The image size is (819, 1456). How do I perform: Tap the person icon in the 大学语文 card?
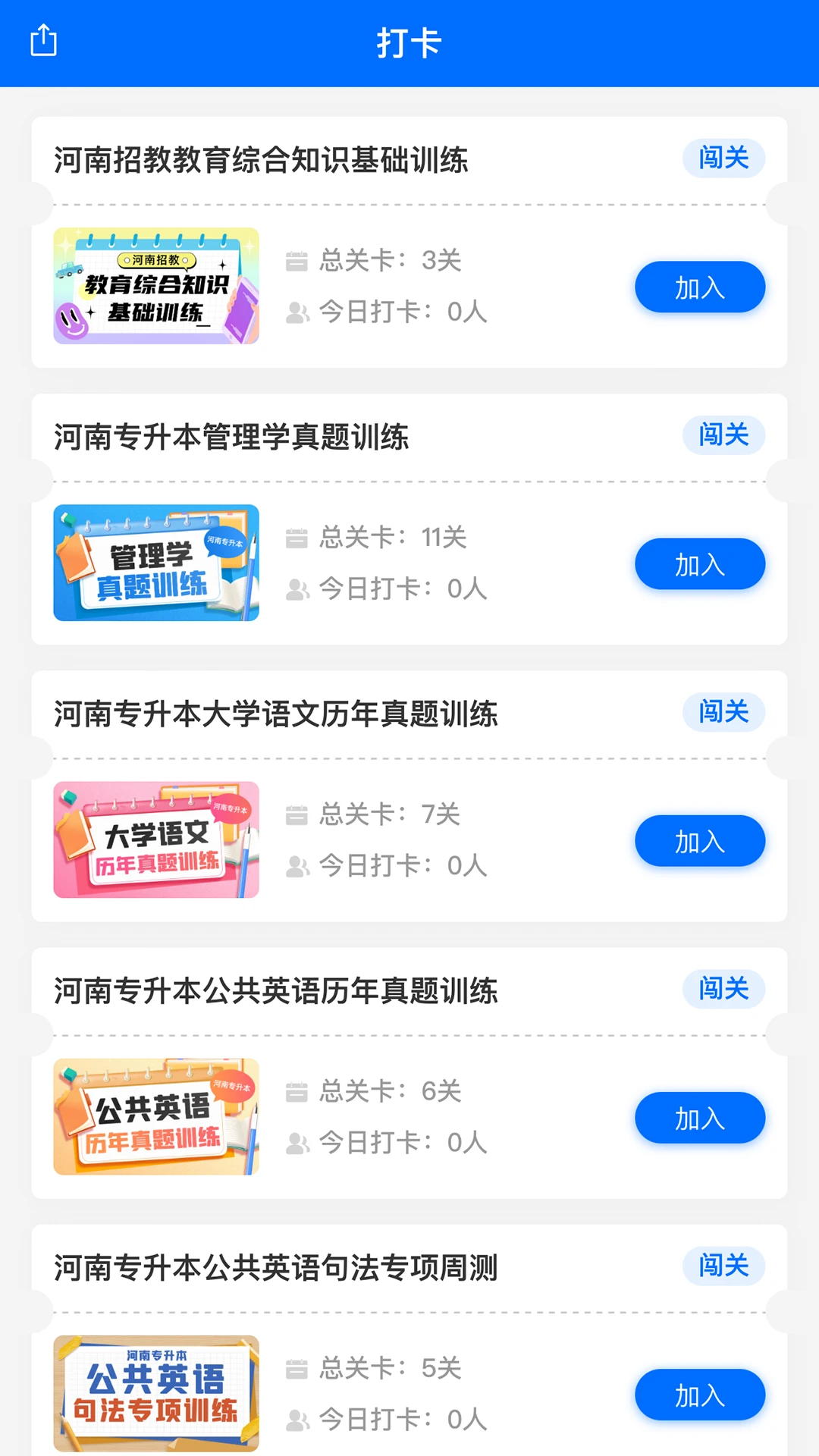click(297, 866)
